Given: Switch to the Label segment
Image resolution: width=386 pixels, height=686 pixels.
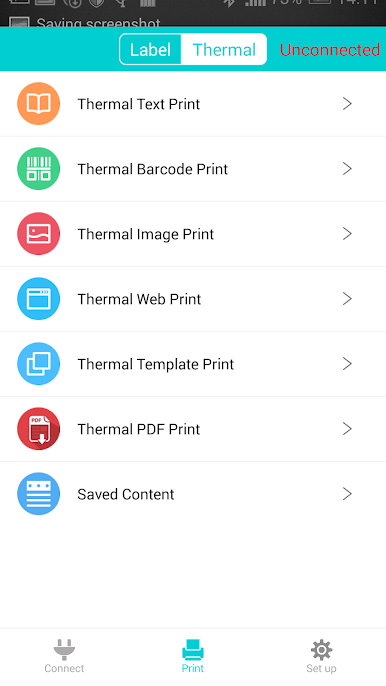Looking at the screenshot, I should [150, 49].
